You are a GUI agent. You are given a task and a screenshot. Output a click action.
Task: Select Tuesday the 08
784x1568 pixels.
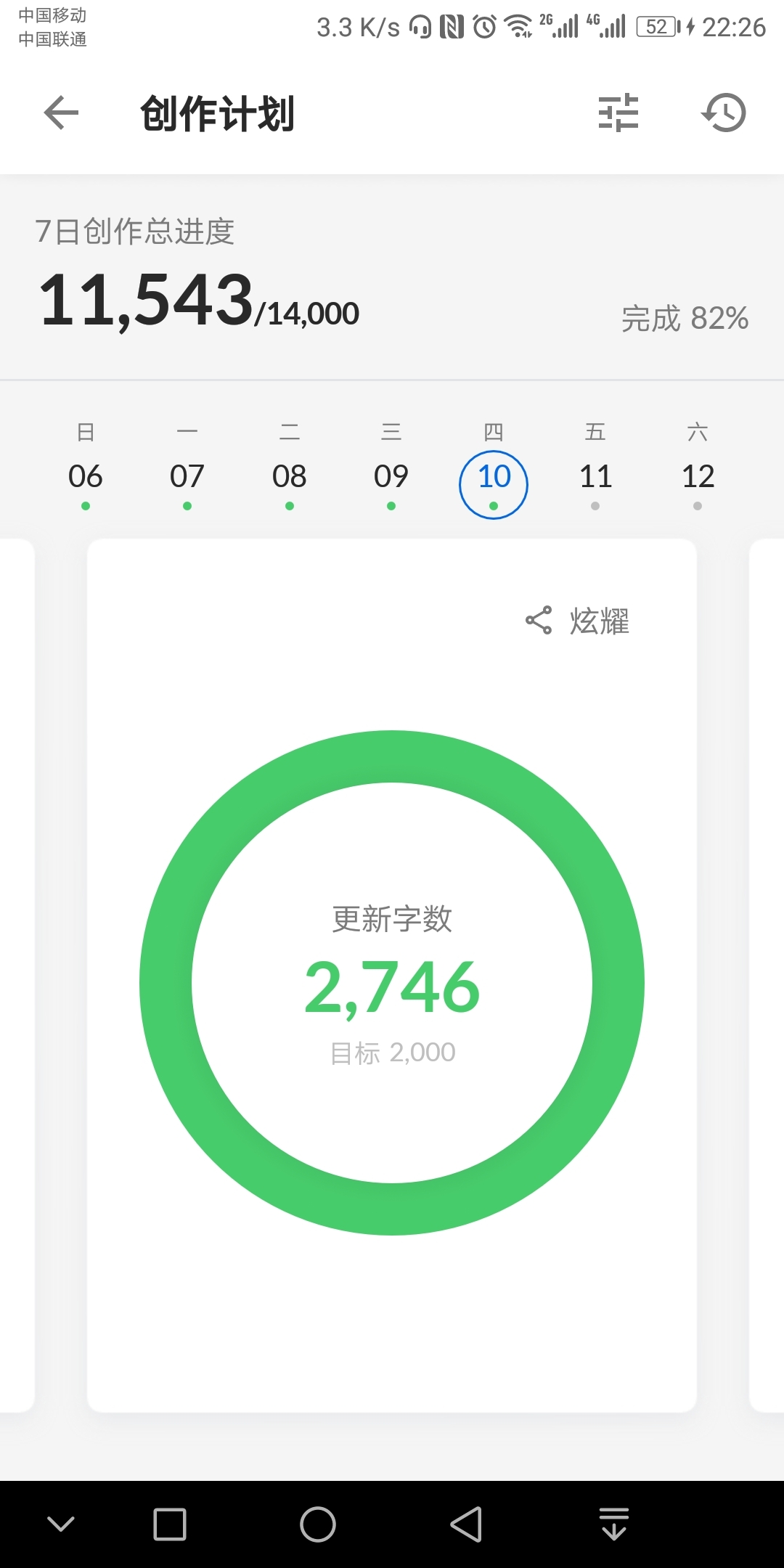pyautogui.click(x=290, y=466)
